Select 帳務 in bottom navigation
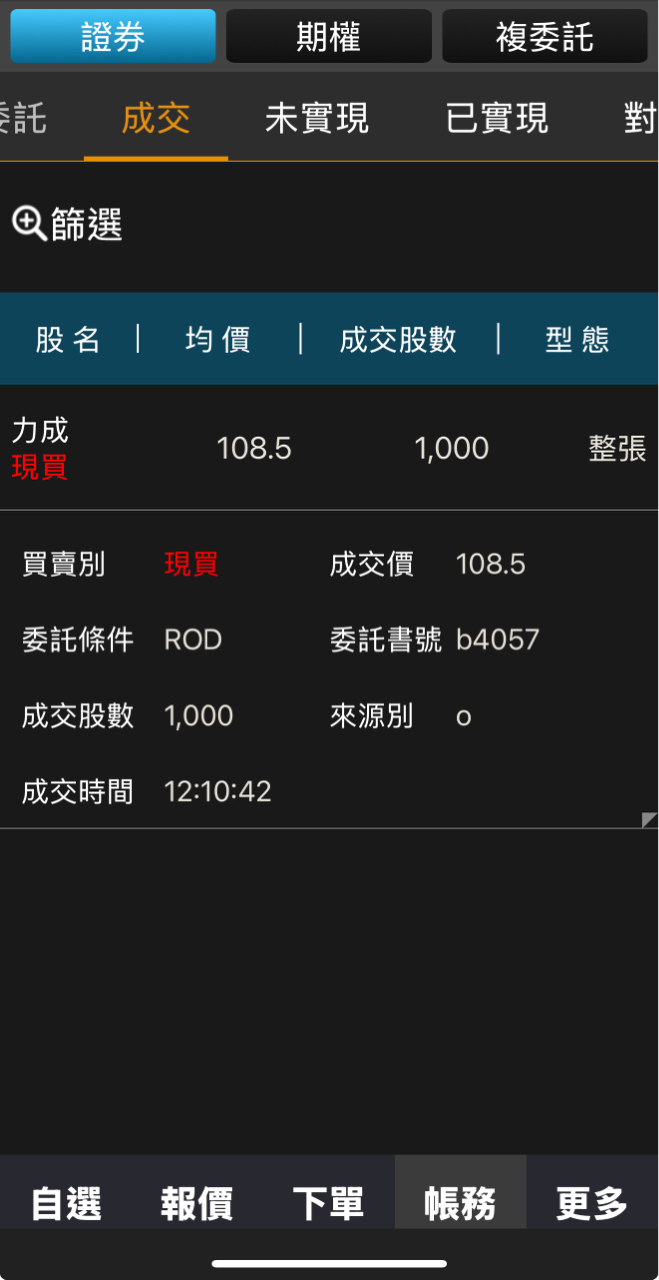Viewport: 659px width, 1280px height. pos(460,1203)
